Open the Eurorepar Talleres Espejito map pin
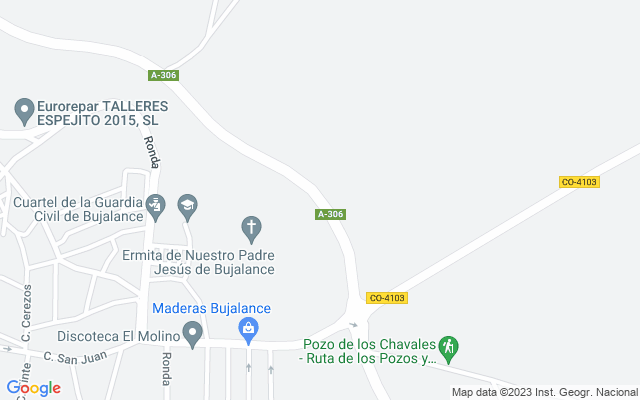 (x=24, y=112)
